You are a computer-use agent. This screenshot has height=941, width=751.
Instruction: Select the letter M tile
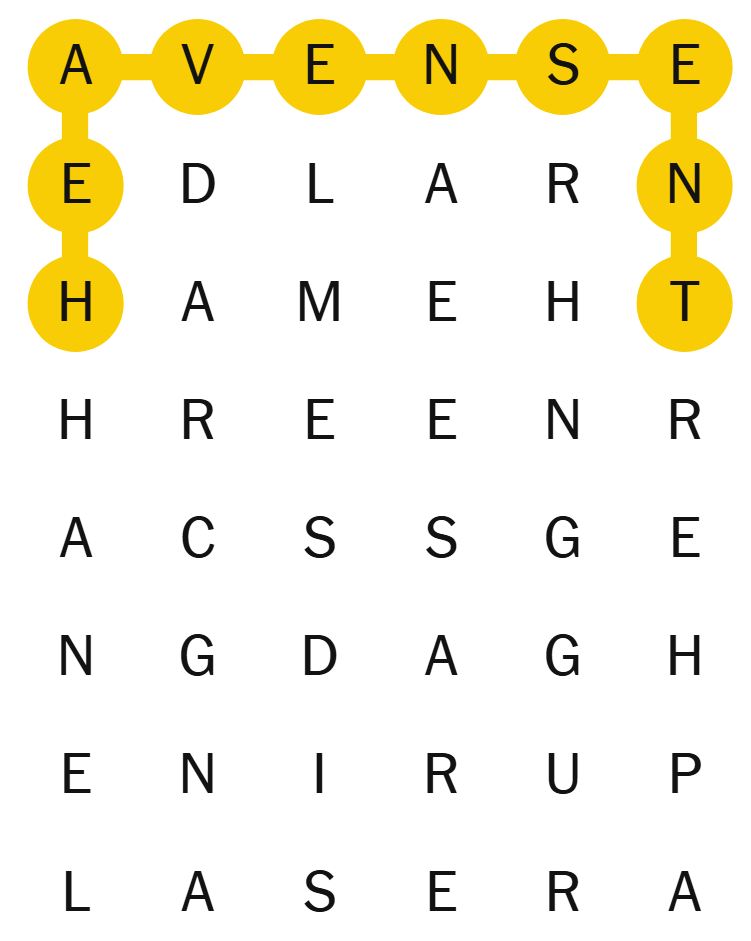319,303
